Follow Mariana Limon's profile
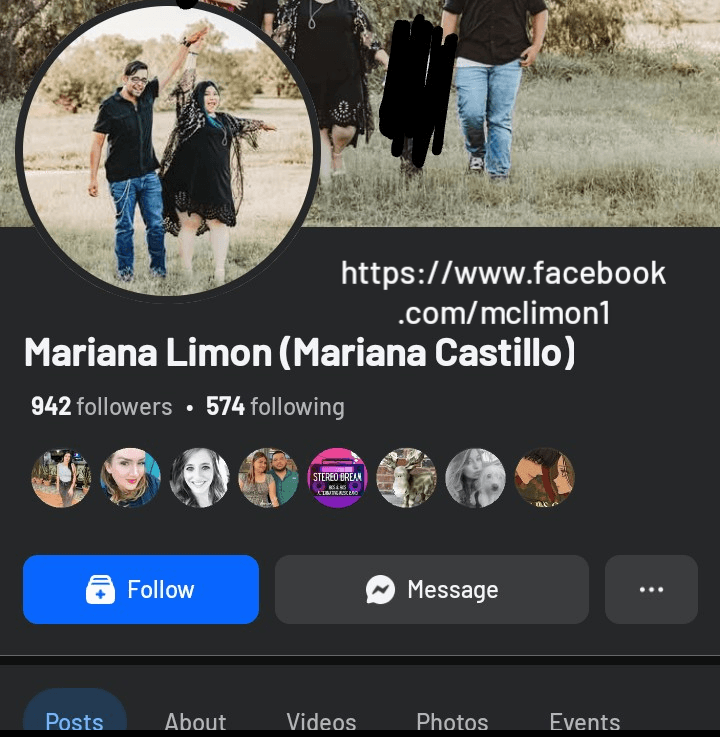 pyautogui.click(x=140, y=590)
